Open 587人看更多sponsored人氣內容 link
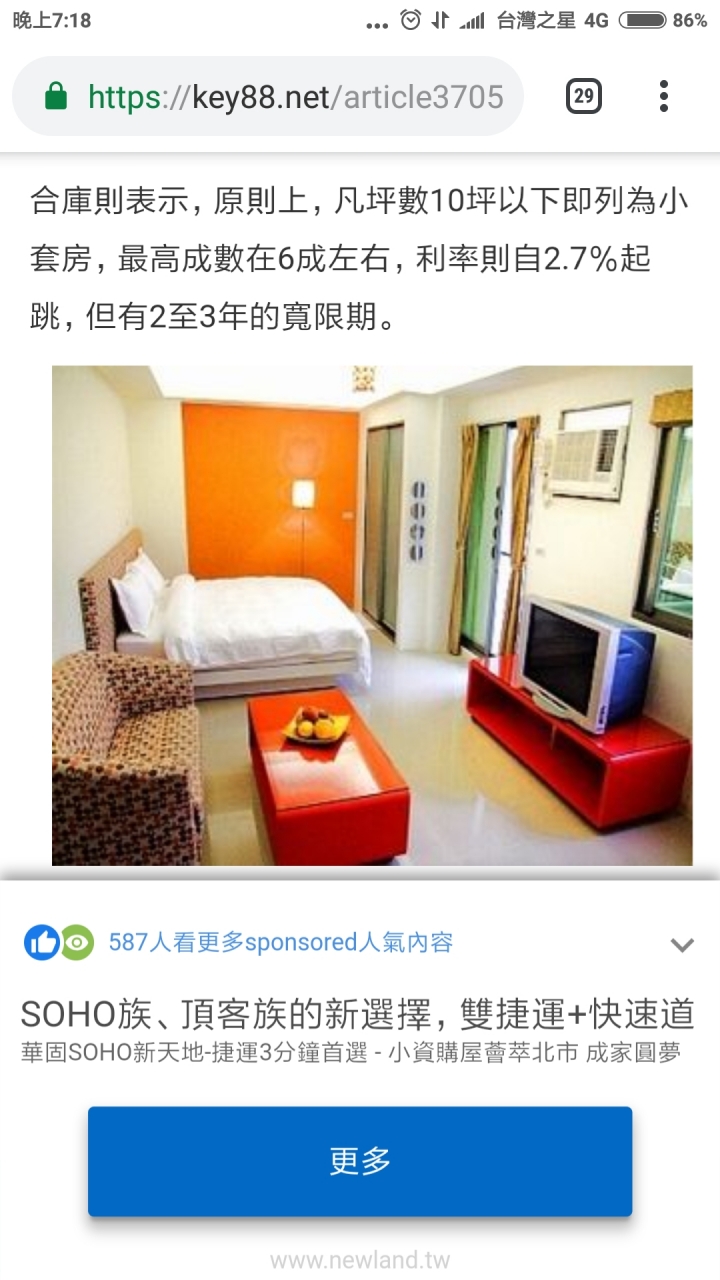The width and height of the screenshot is (720, 1280). click(x=280, y=942)
